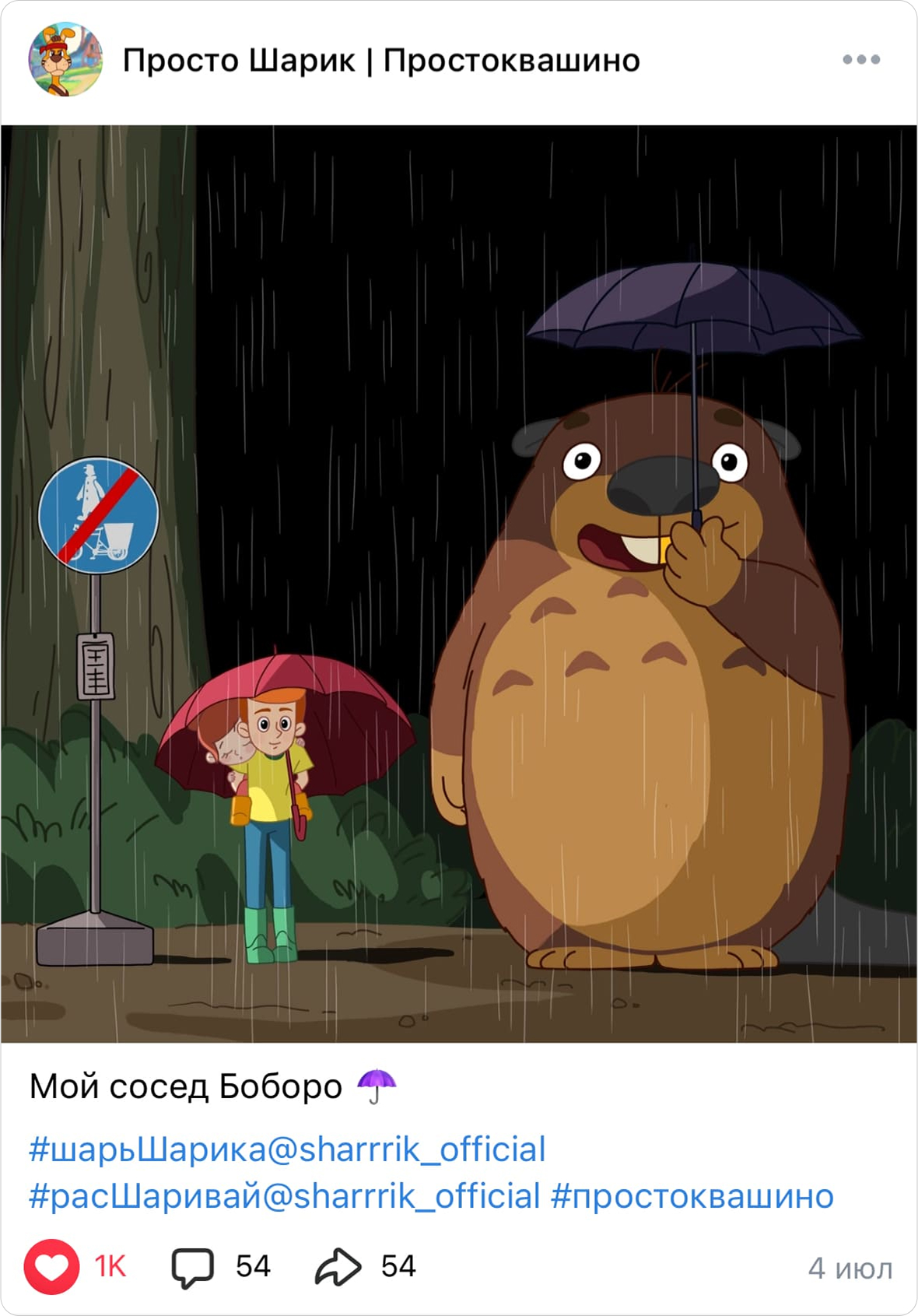Share this post via arrow icon
Image resolution: width=918 pixels, height=1316 pixels.
(338, 1266)
